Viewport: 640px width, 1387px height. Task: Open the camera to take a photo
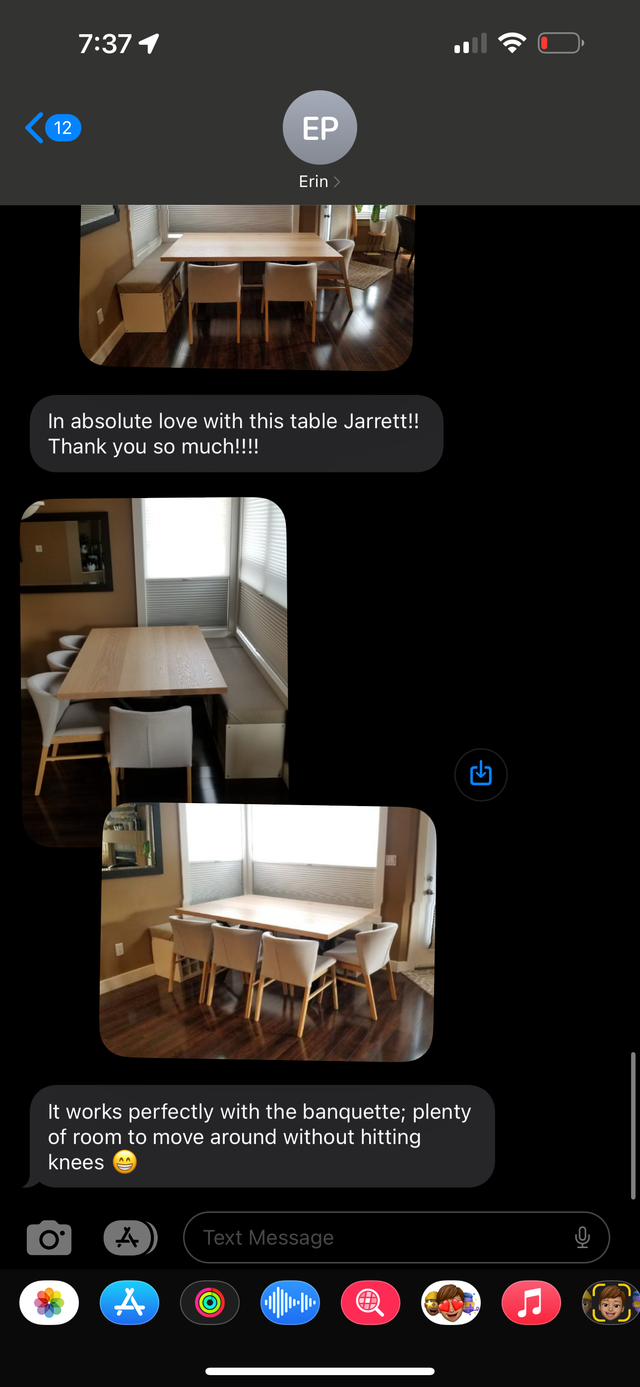pyautogui.click(x=49, y=1239)
